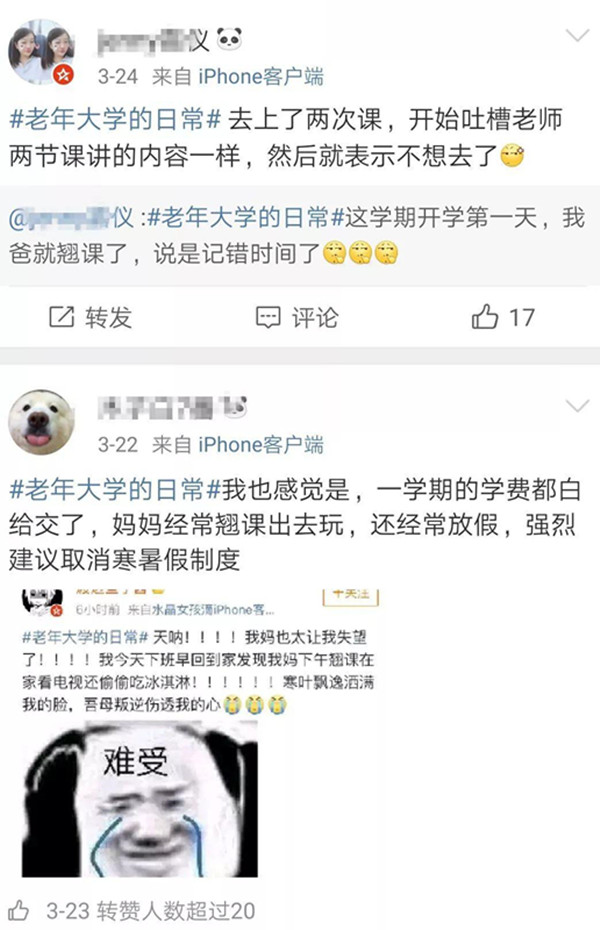This screenshot has height=930, width=600.
Task: Open the first post's dropdown chevron menu
Action: 578,37
